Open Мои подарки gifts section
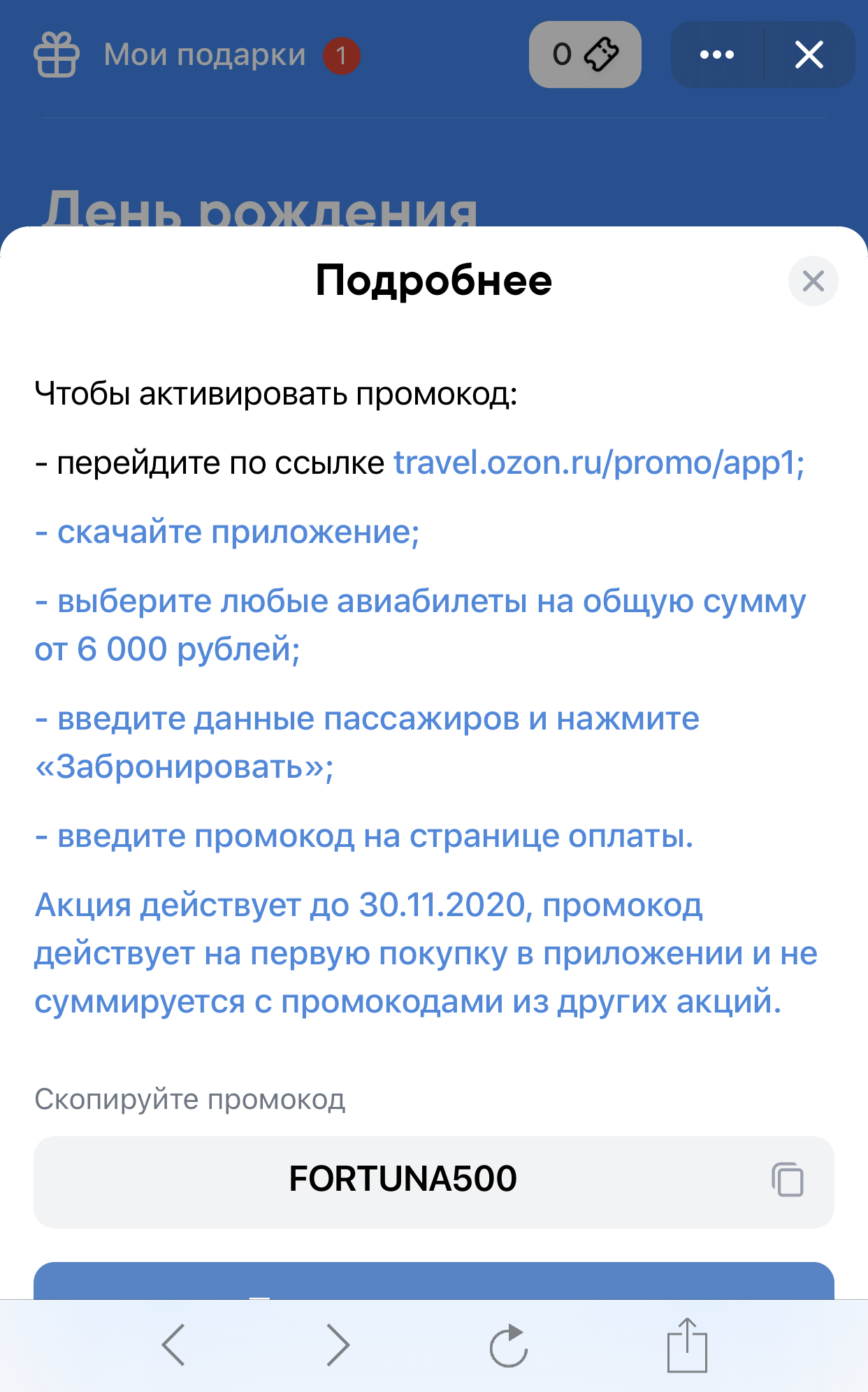The width and height of the screenshot is (868, 1392). (196, 55)
